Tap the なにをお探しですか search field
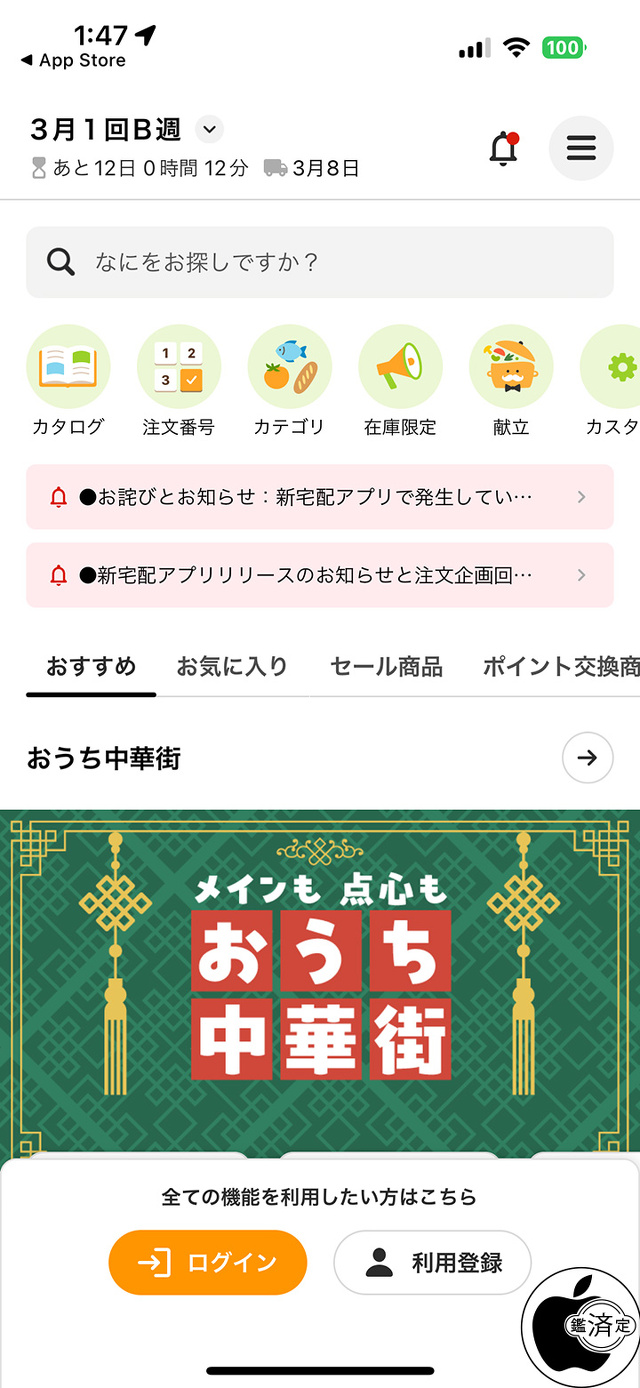Viewport: 640px width, 1388px height. 320,262
